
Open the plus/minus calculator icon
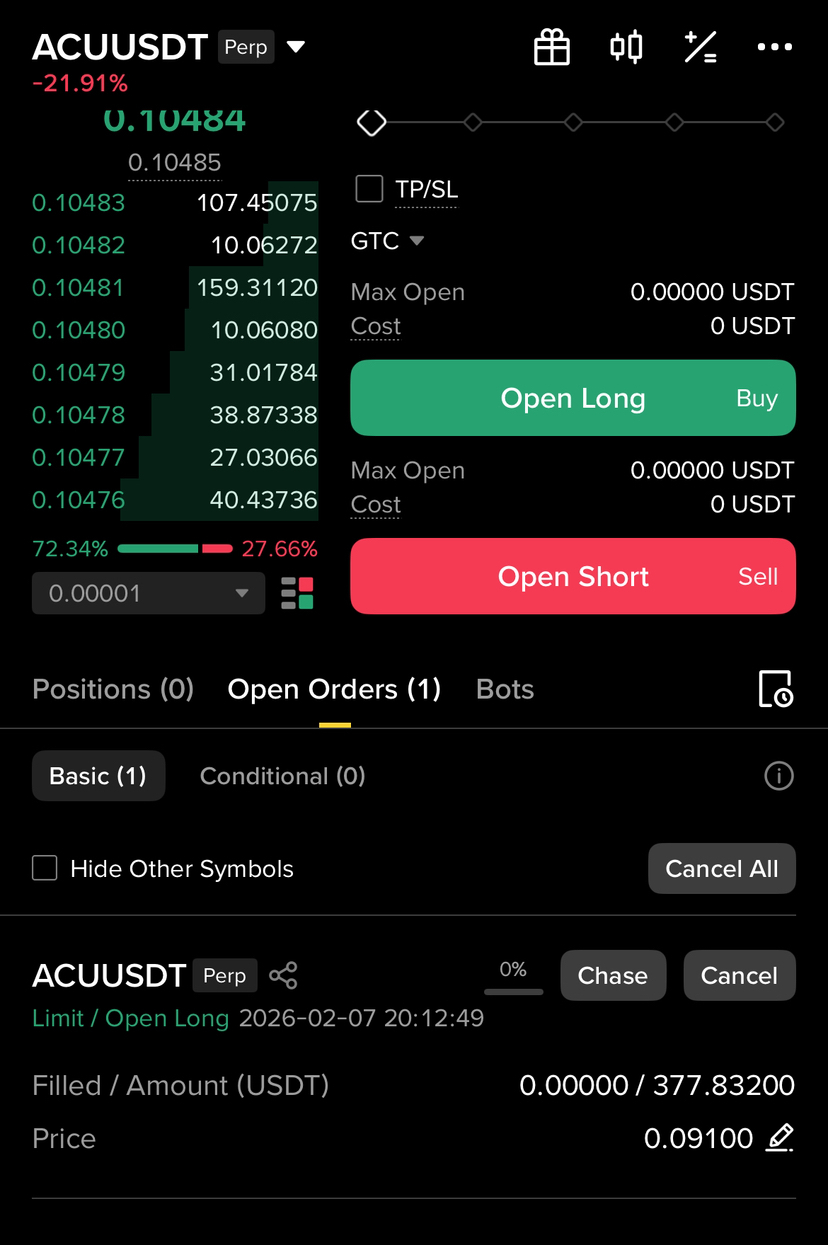700,47
